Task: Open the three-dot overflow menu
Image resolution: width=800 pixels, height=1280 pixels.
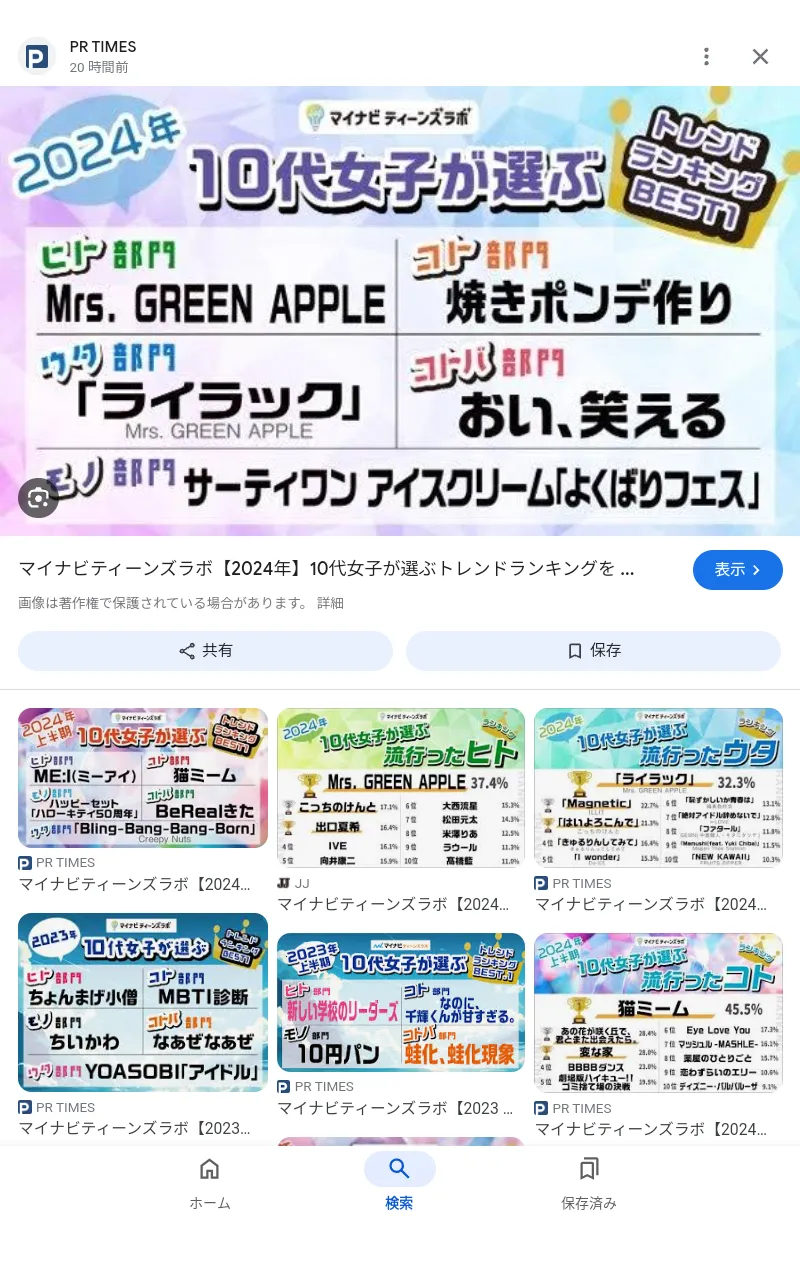Action: (706, 57)
